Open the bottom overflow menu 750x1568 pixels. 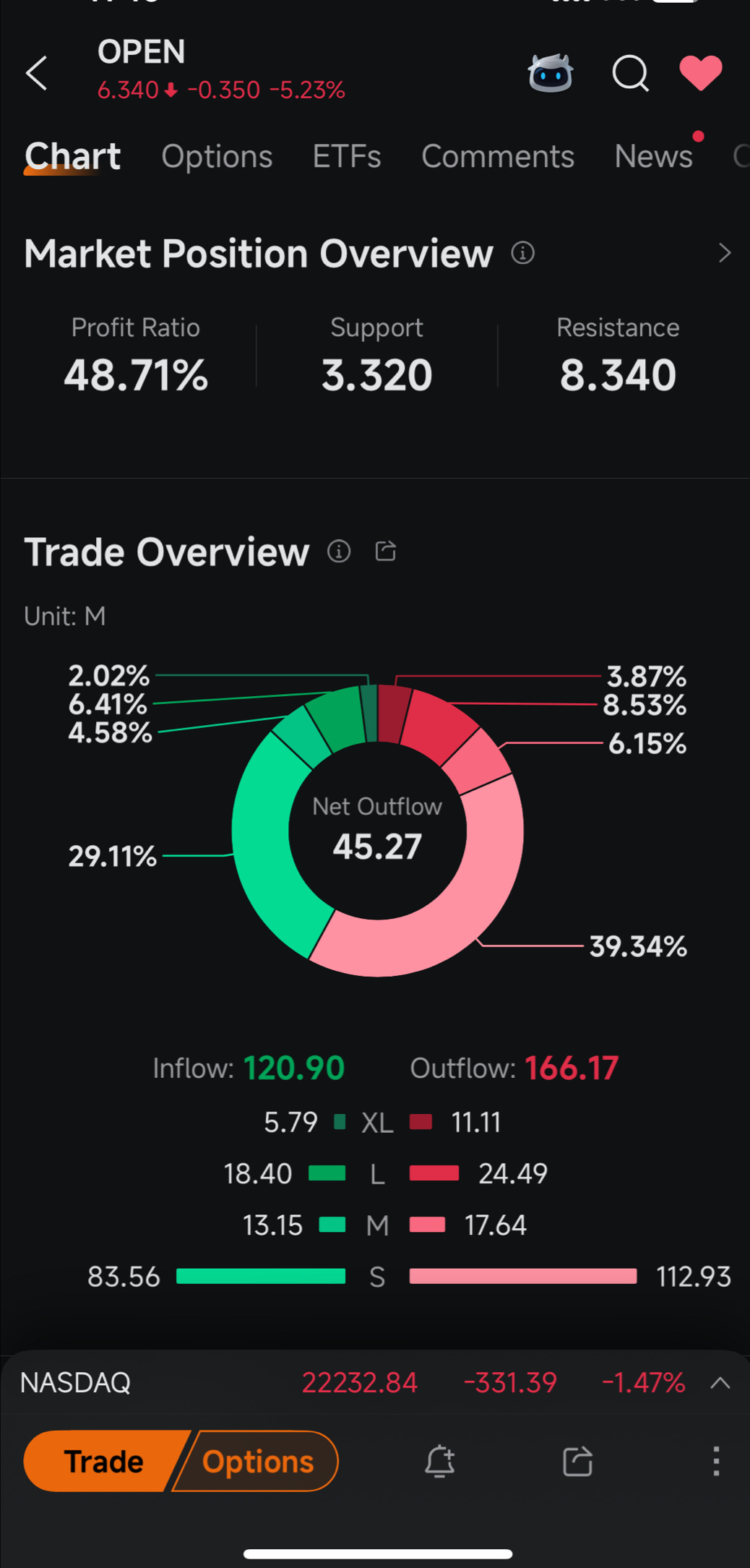pos(716,1461)
